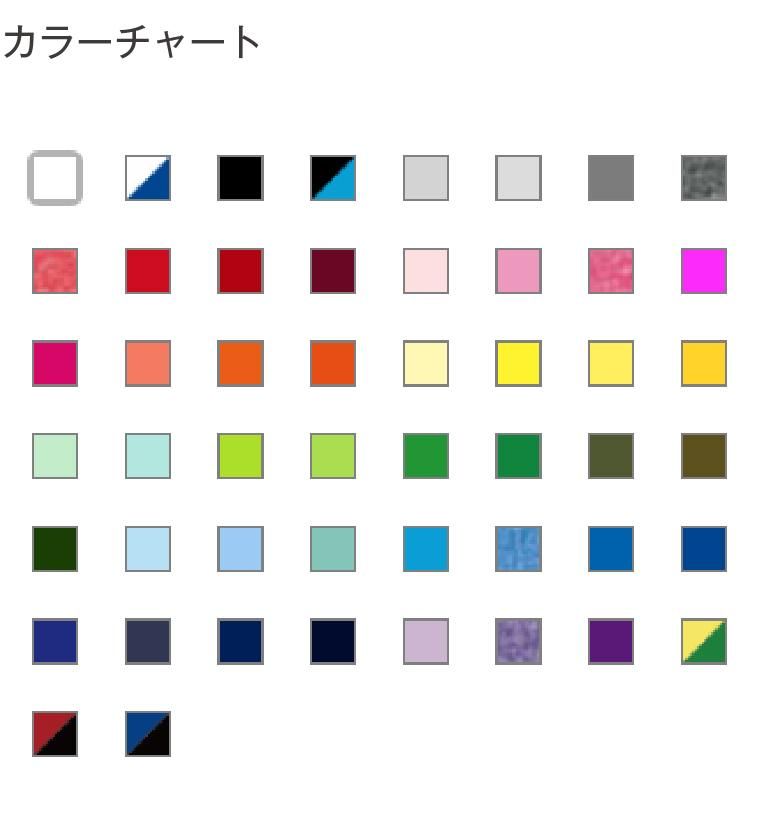Select the dark burgundy swatch
This screenshot has height=826, width=770.
point(333,271)
